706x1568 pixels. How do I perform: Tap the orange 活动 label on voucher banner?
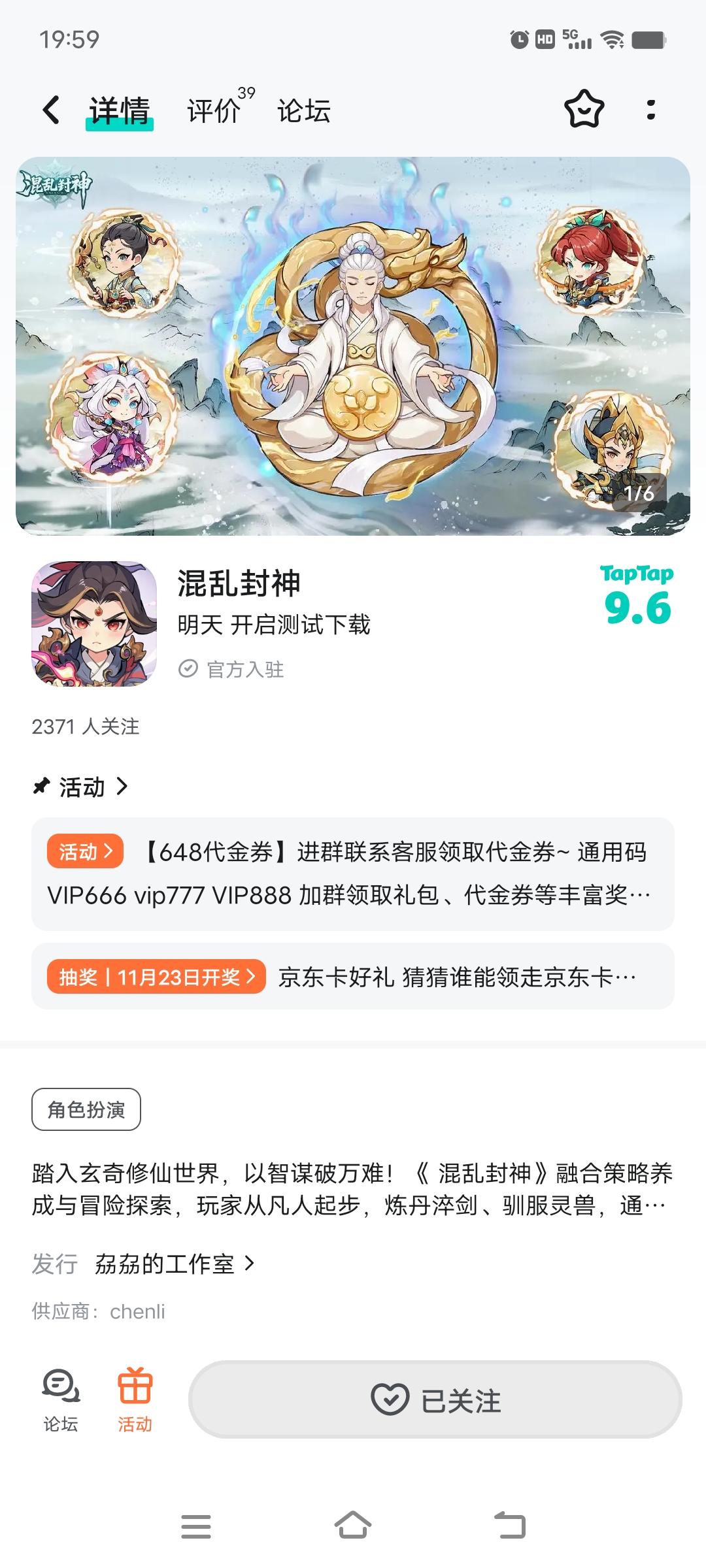84,851
